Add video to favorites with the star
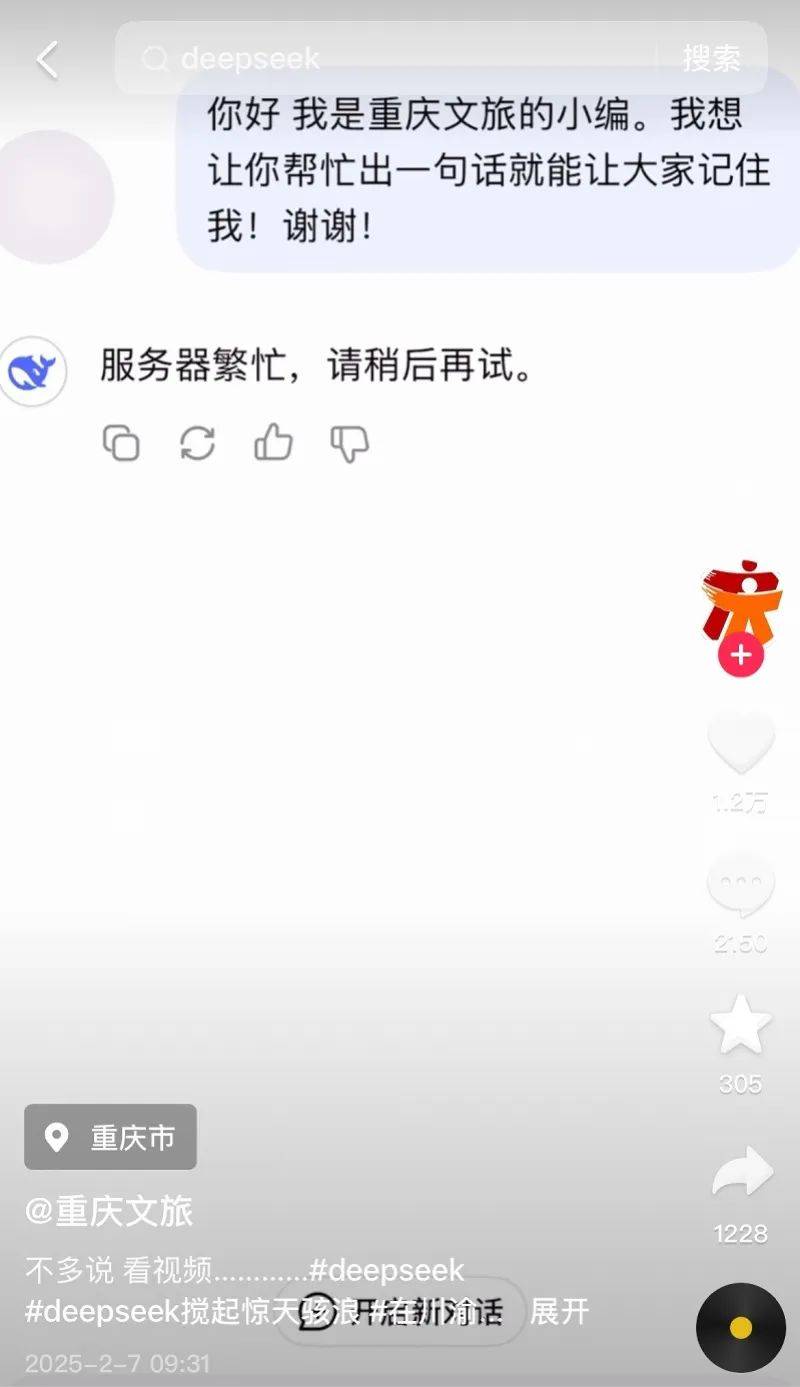The image size is (800, 1387). pyautogui.click(x=741, y=1025)
